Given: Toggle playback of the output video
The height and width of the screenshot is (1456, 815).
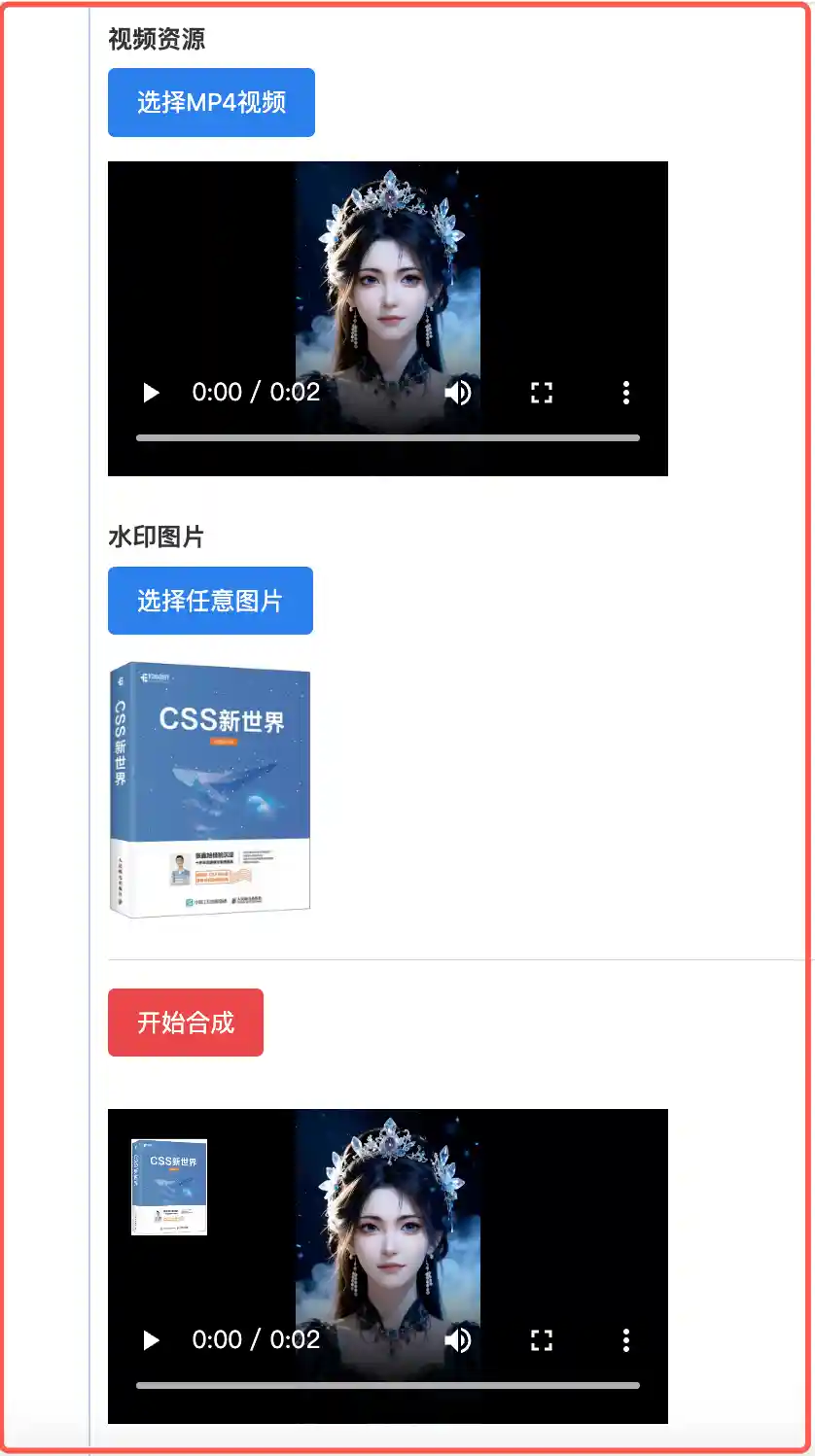Looking at the screenshot, I should click(x=151, y=1339).
